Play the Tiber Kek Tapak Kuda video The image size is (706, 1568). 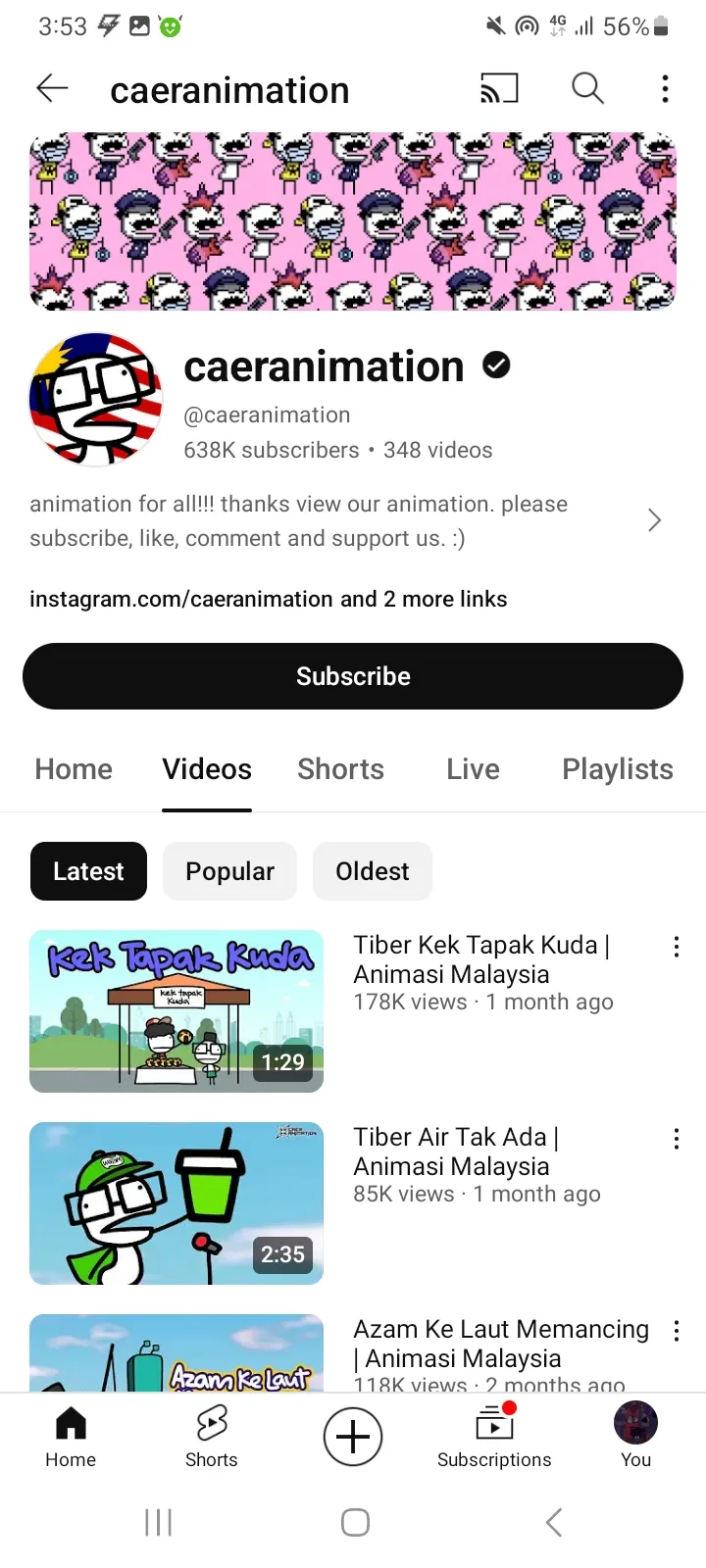pyautogui.click(x=176, y=1011)
